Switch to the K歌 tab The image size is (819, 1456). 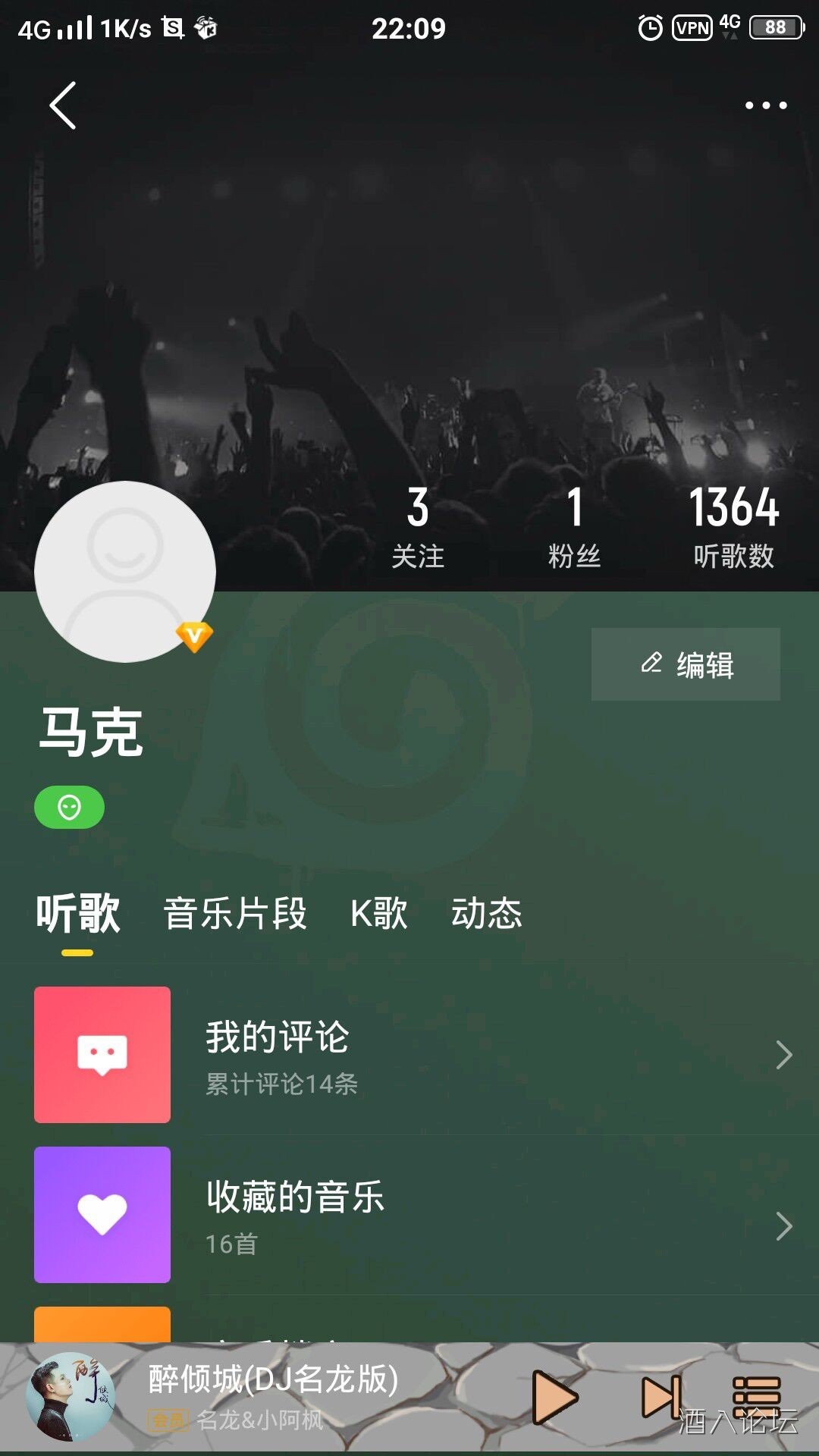point(378,913)
